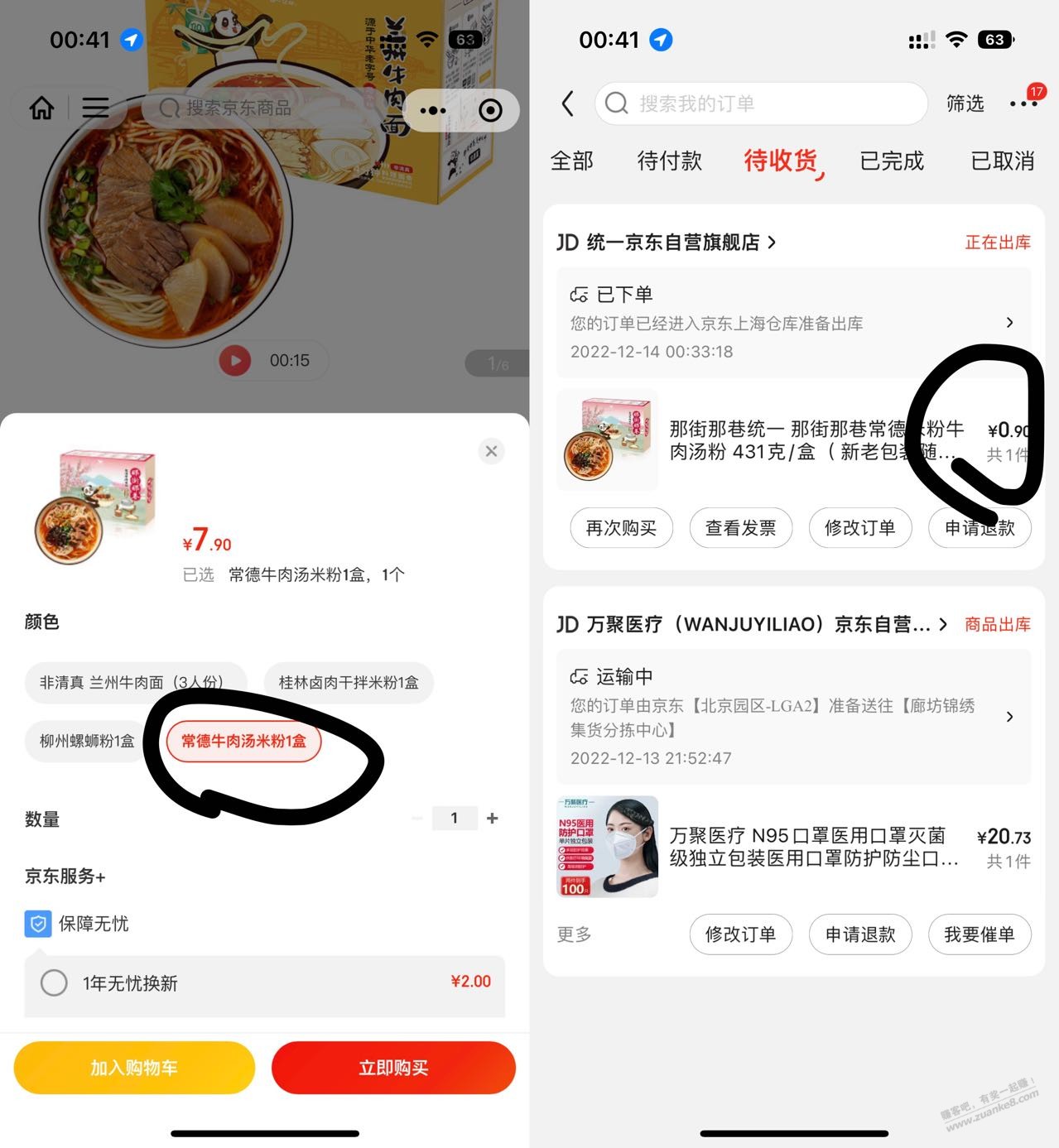
Task: Play the 00:15 product video
Action: click(235, 360)
